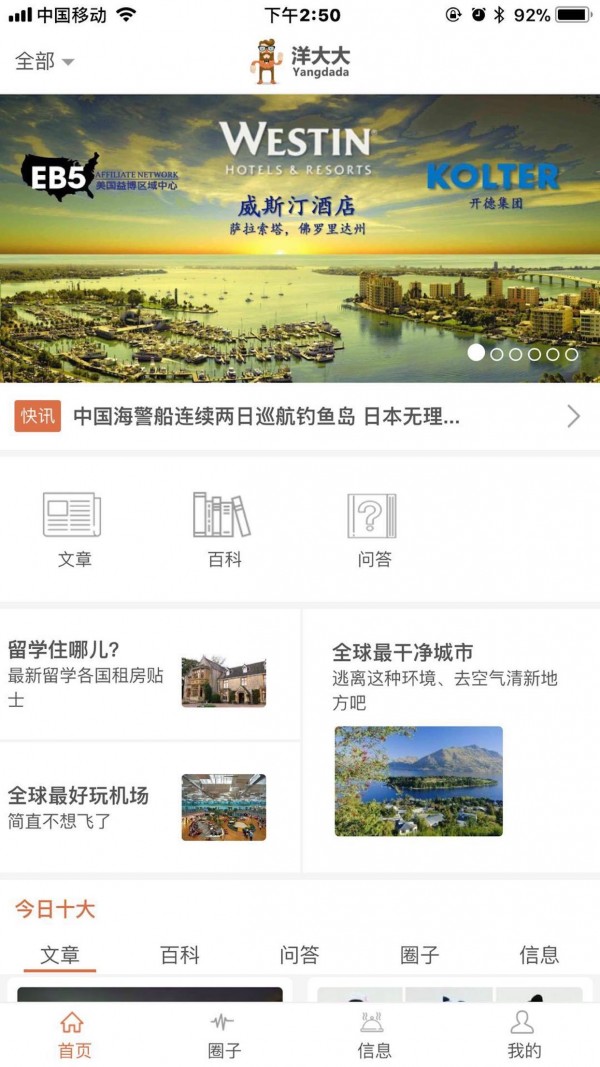
Task: Open the 百科 encyclopedia section
Action: pyautogui.click(x=224, y=530)
